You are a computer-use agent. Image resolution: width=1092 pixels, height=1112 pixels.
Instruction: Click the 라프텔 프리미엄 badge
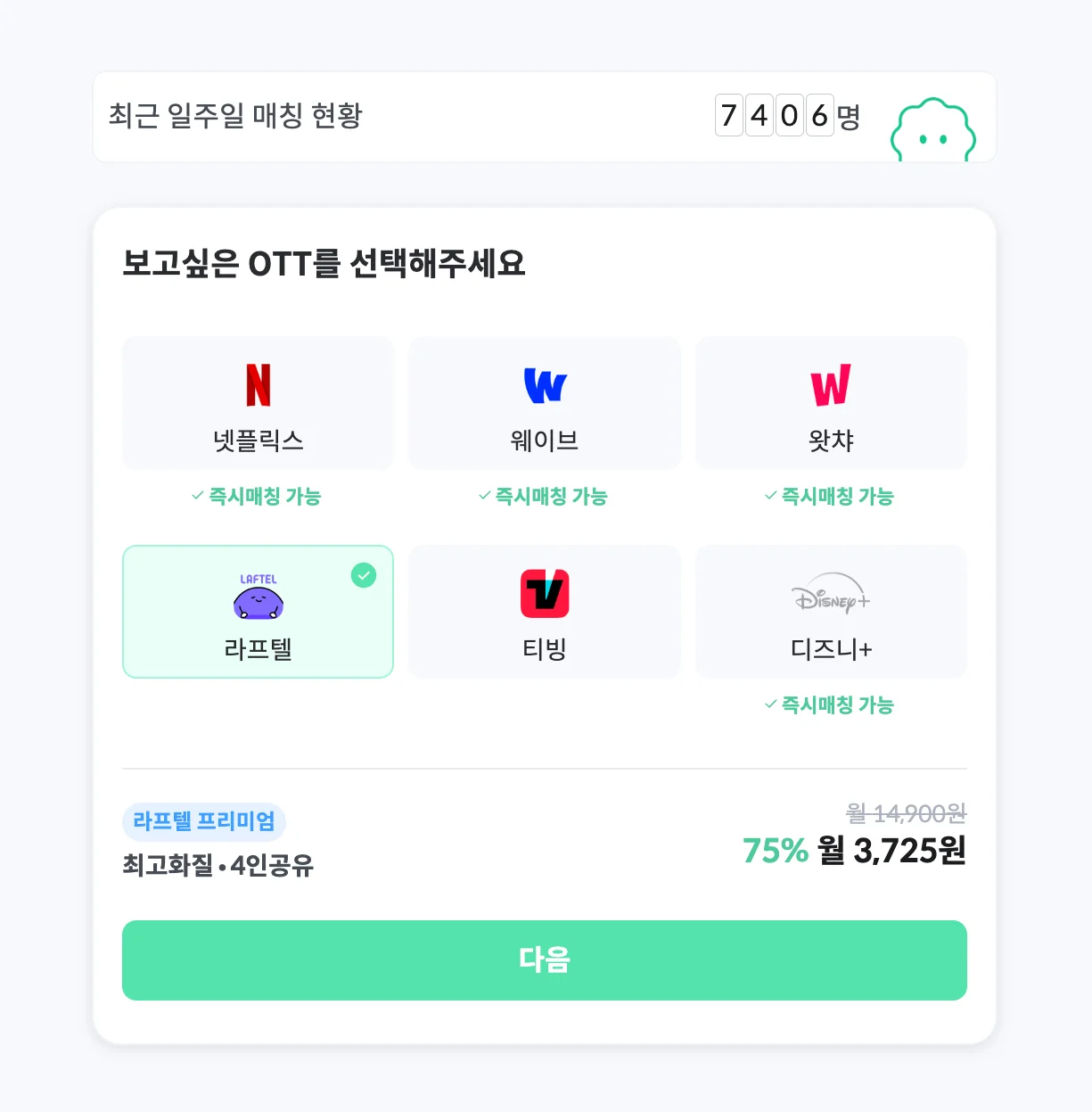pyautogui.click(x=203, y=821)
